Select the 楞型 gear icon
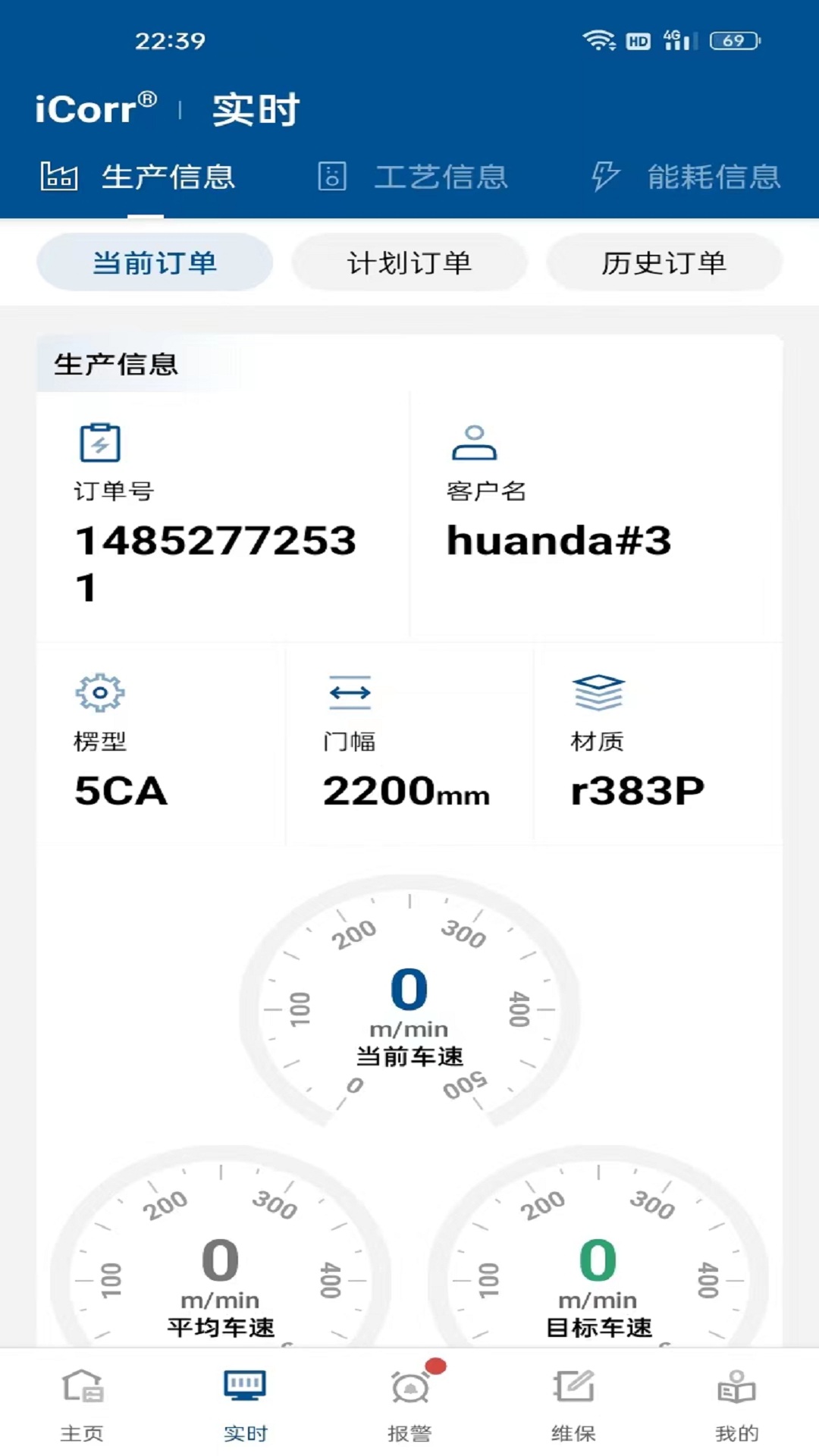The image size is (819, 1456). [98, 692]
